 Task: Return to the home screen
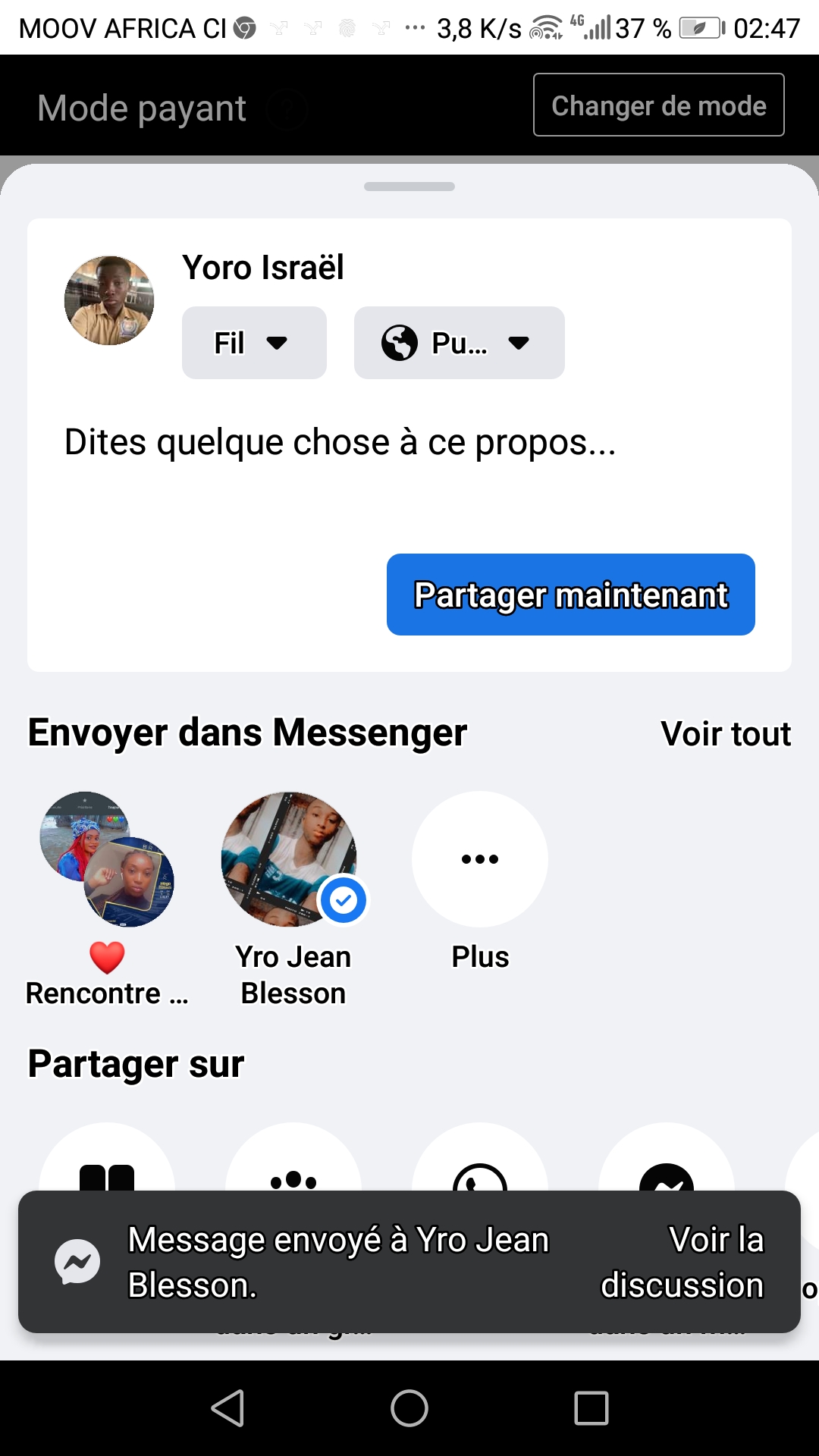pos(409,1408)
